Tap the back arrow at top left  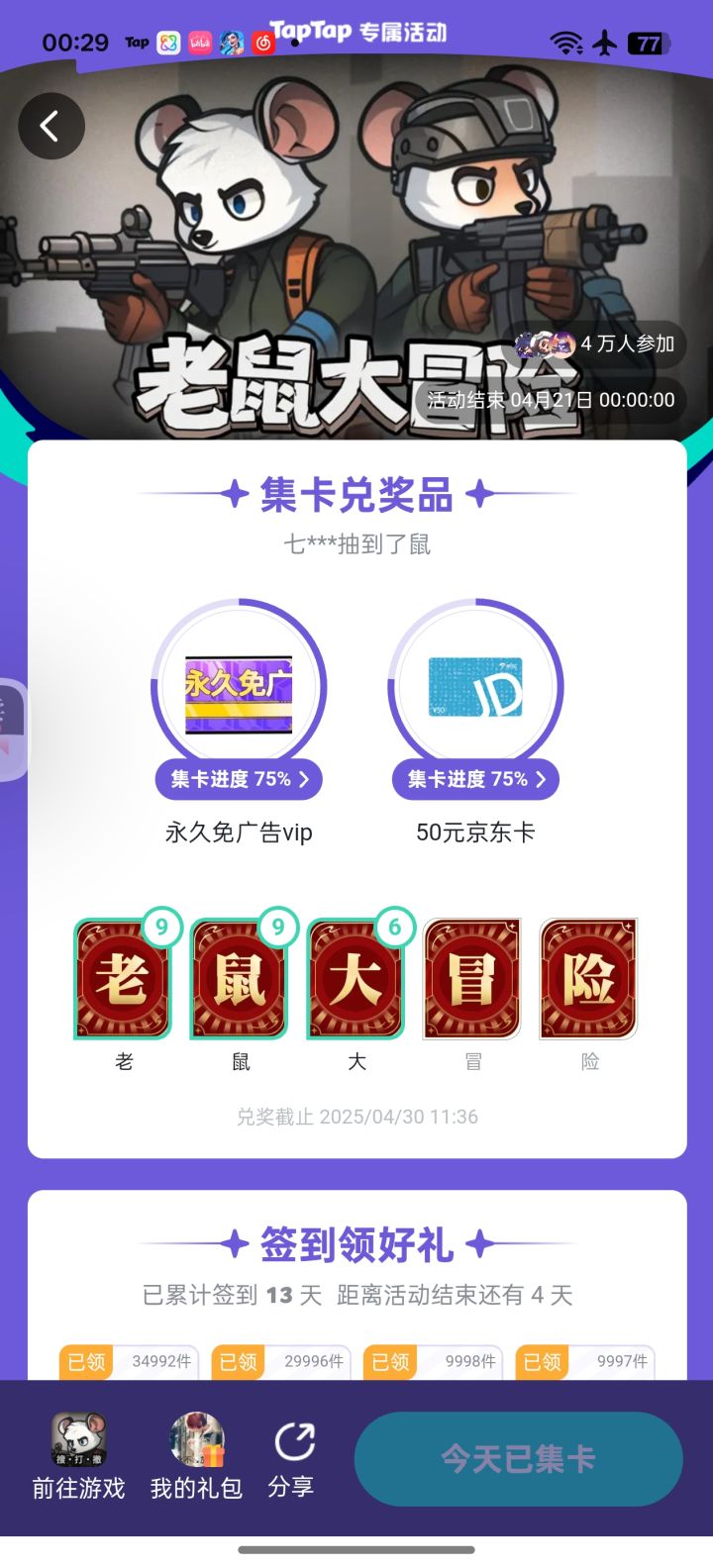coord(51,126)
